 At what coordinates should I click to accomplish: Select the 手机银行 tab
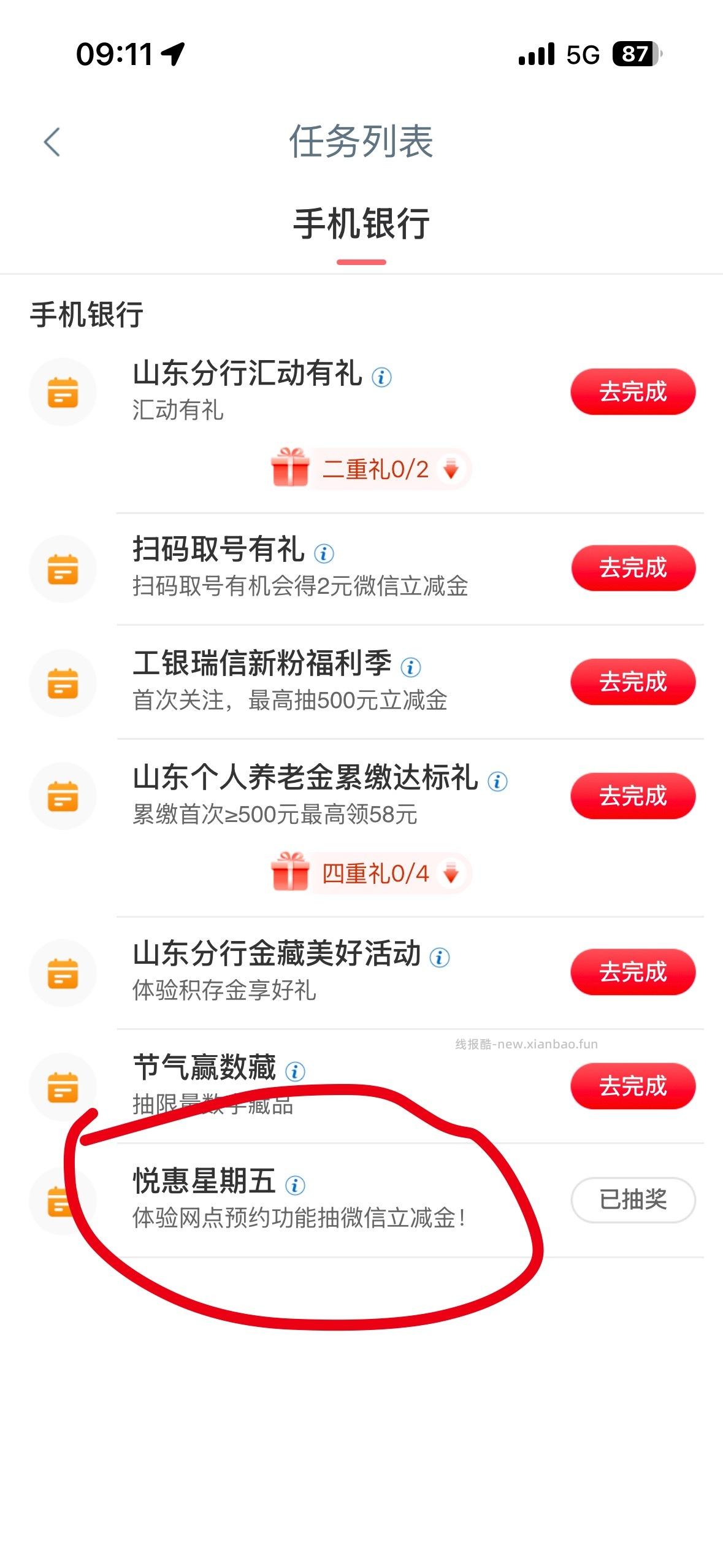click(362, 224)
